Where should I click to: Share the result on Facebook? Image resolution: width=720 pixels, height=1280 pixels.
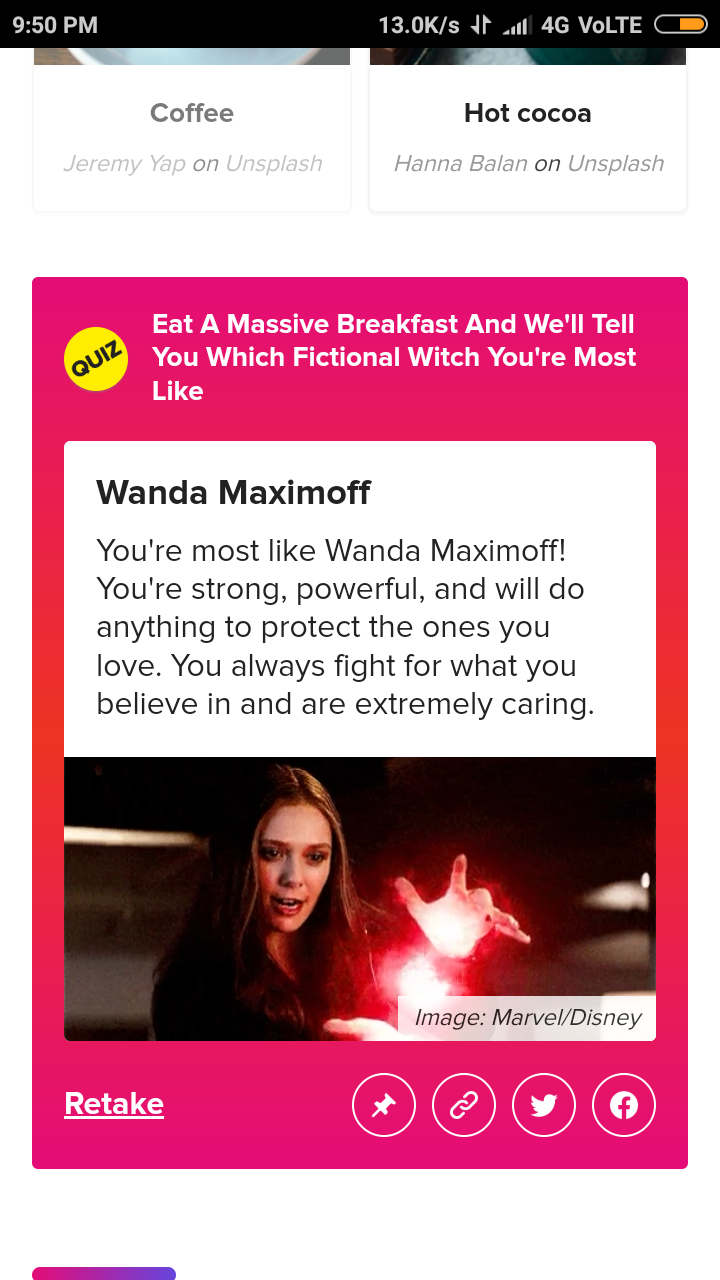pyautogui.click(x=624, y=1105)
